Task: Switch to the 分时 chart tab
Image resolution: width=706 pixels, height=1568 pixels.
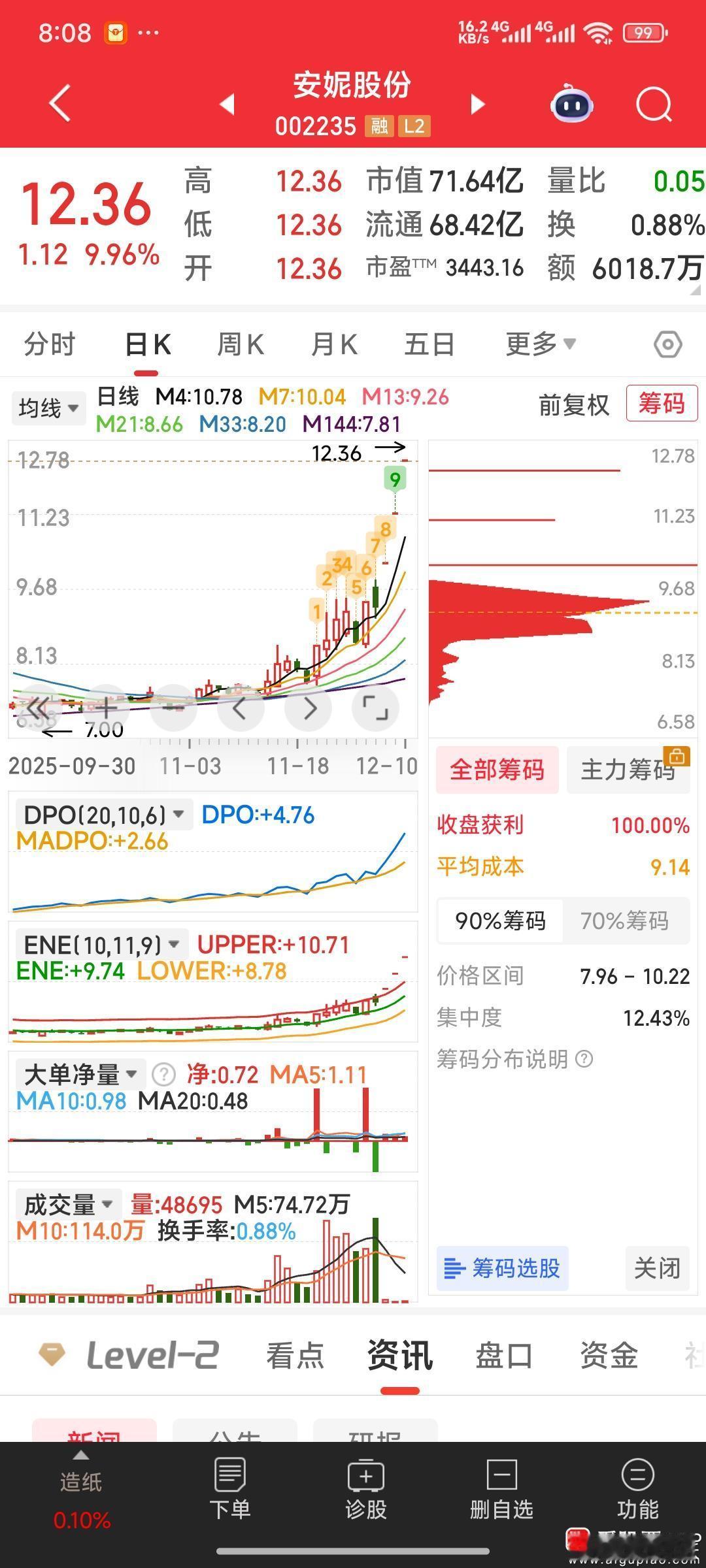Action: [x=50, y=344]
